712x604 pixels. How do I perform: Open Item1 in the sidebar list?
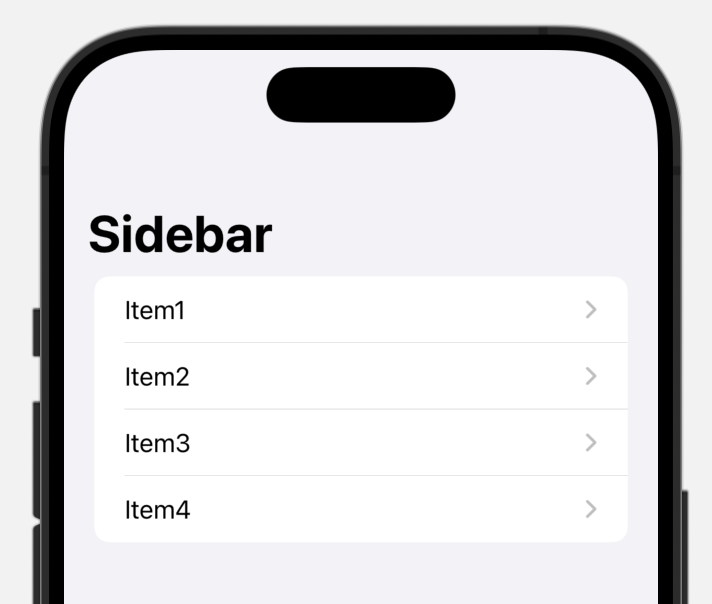(x=360, y=310)
